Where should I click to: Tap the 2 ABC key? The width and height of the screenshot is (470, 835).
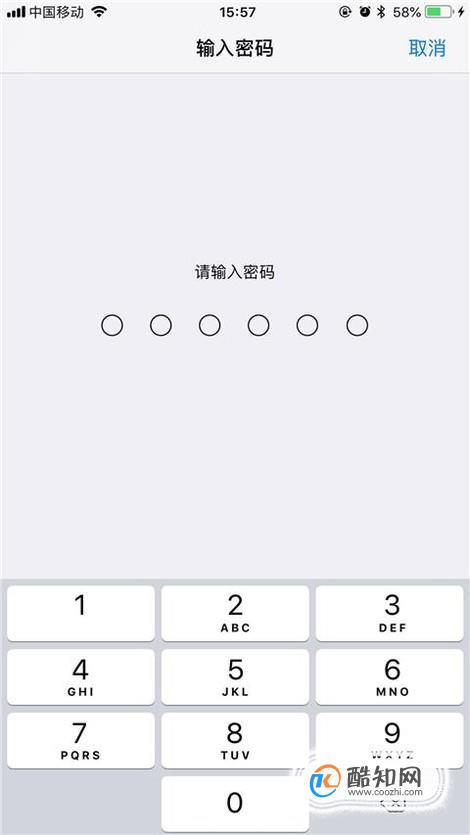(x=235, y=613)
